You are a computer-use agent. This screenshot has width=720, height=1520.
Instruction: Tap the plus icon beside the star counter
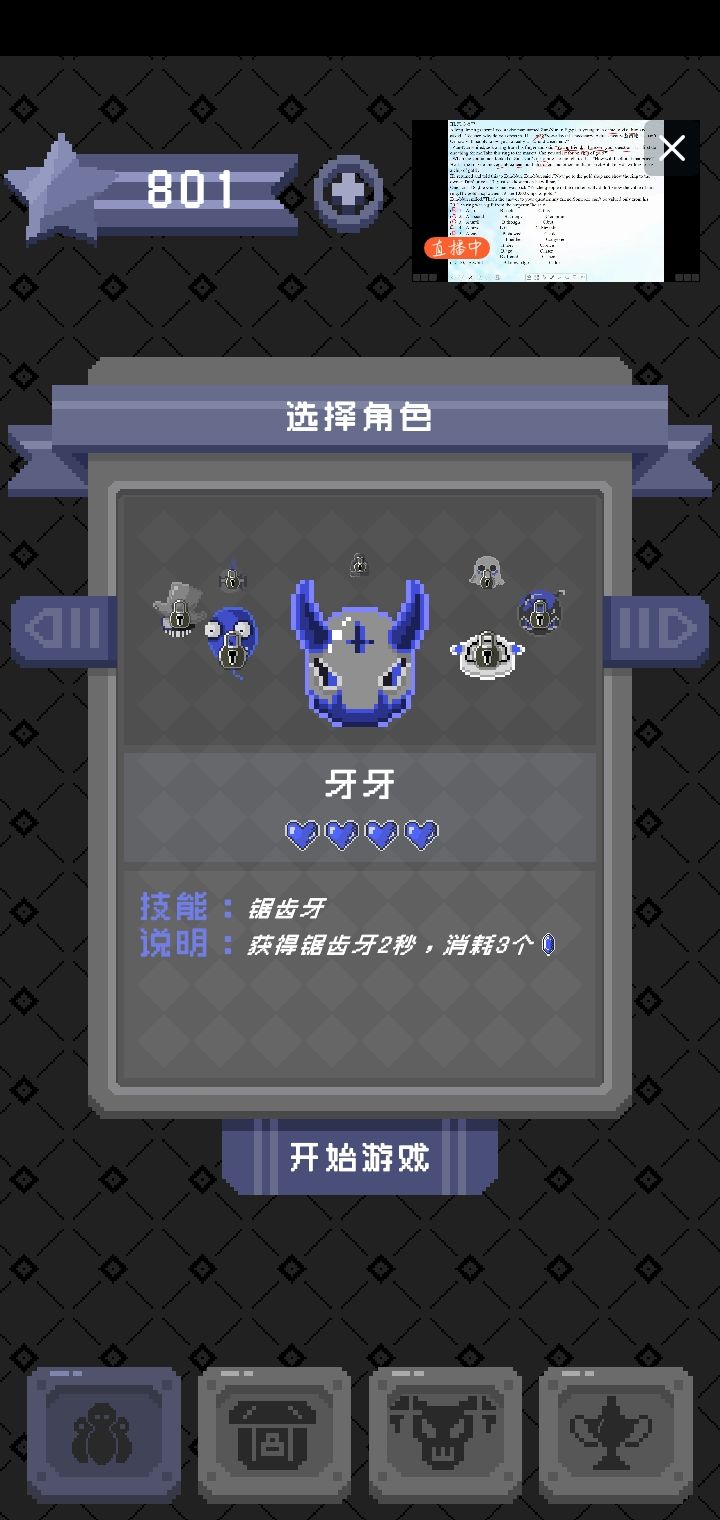click(347, 191)
